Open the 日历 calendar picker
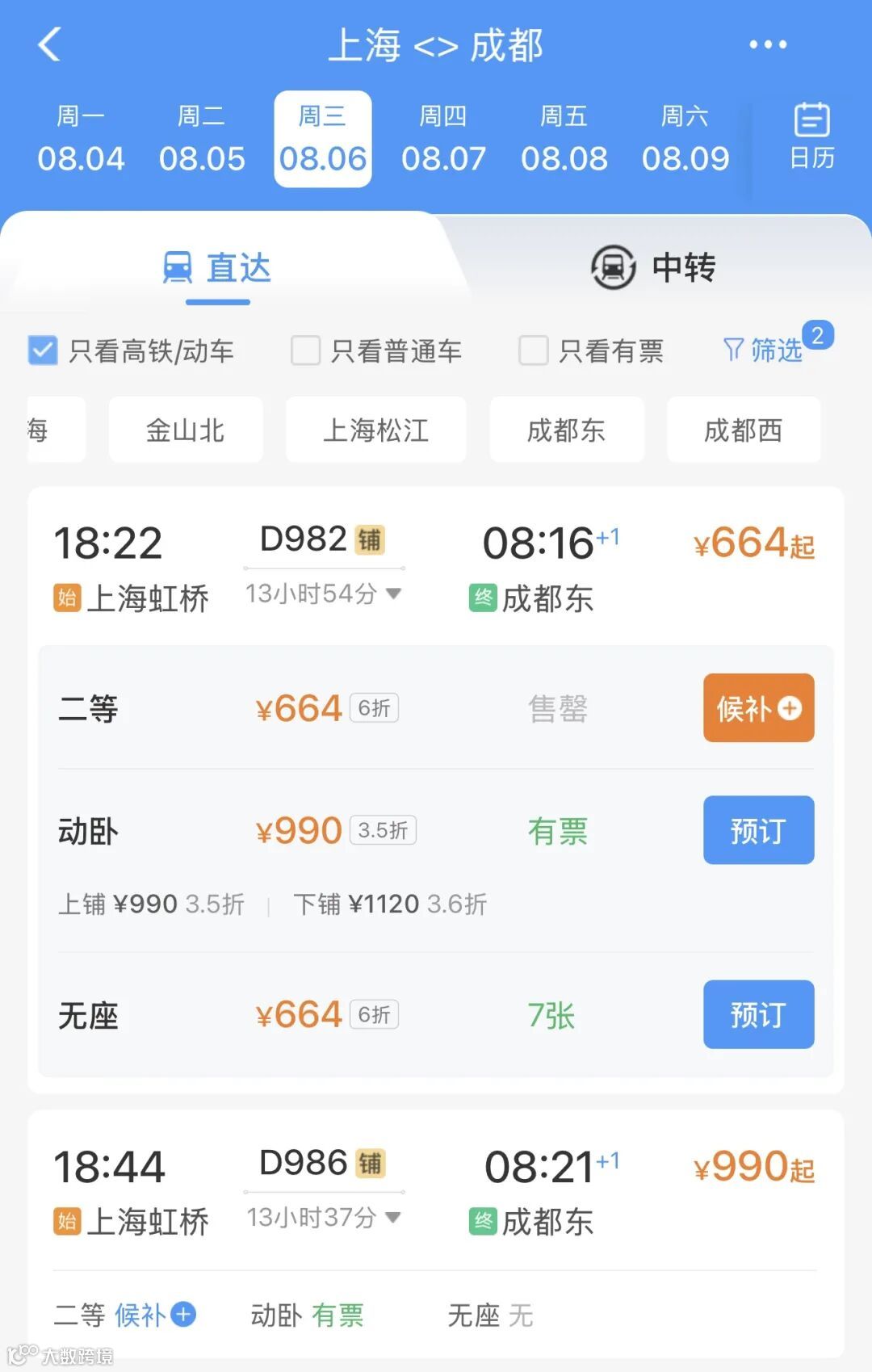This screenshot has height=1372, width=872. 811,137
